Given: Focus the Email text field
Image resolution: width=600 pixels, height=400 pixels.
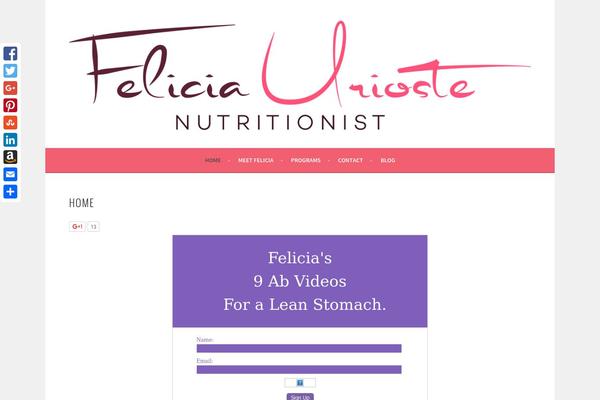Looking at the screenshot, I should (x=299, y=369).
